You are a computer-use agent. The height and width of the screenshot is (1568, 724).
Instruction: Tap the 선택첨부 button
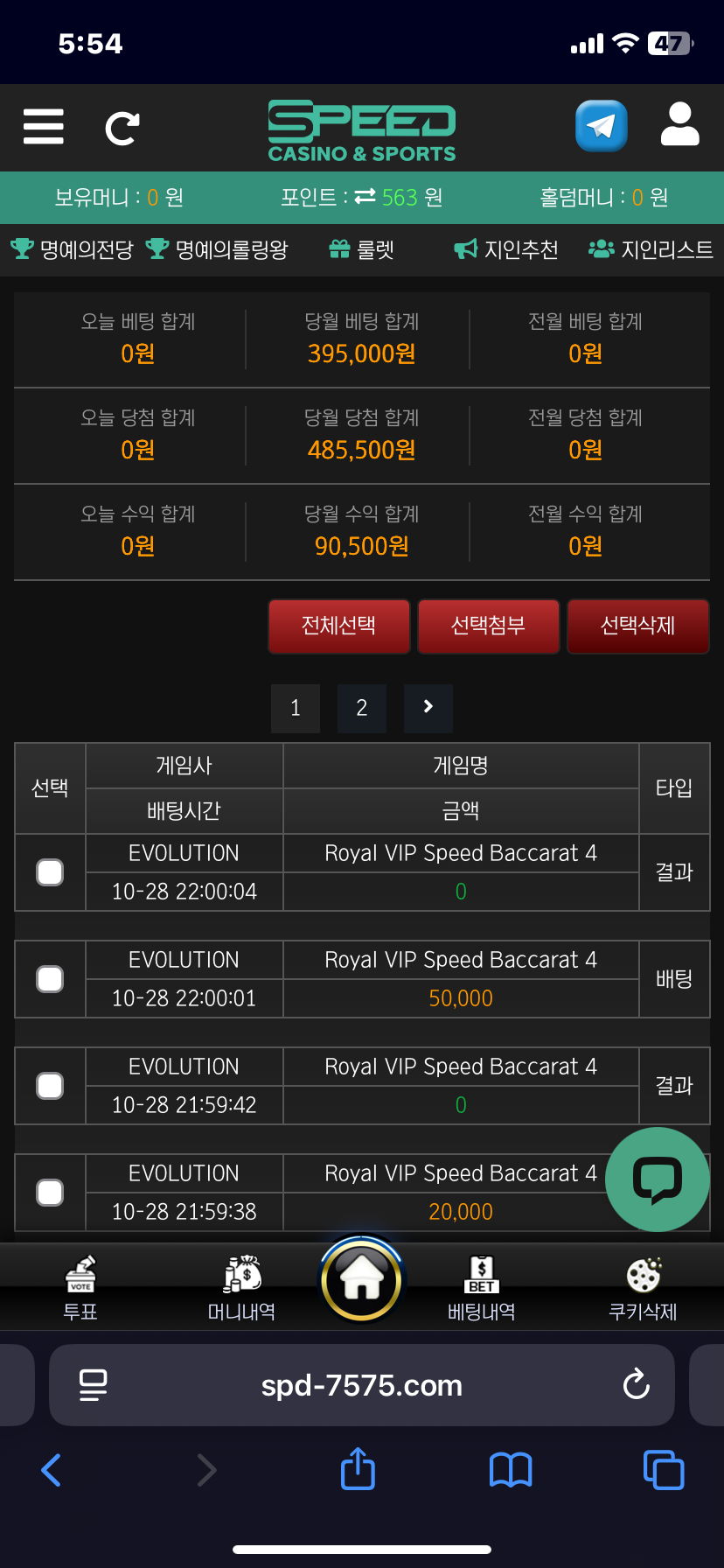pyautogui.click(x=488, y=626)
